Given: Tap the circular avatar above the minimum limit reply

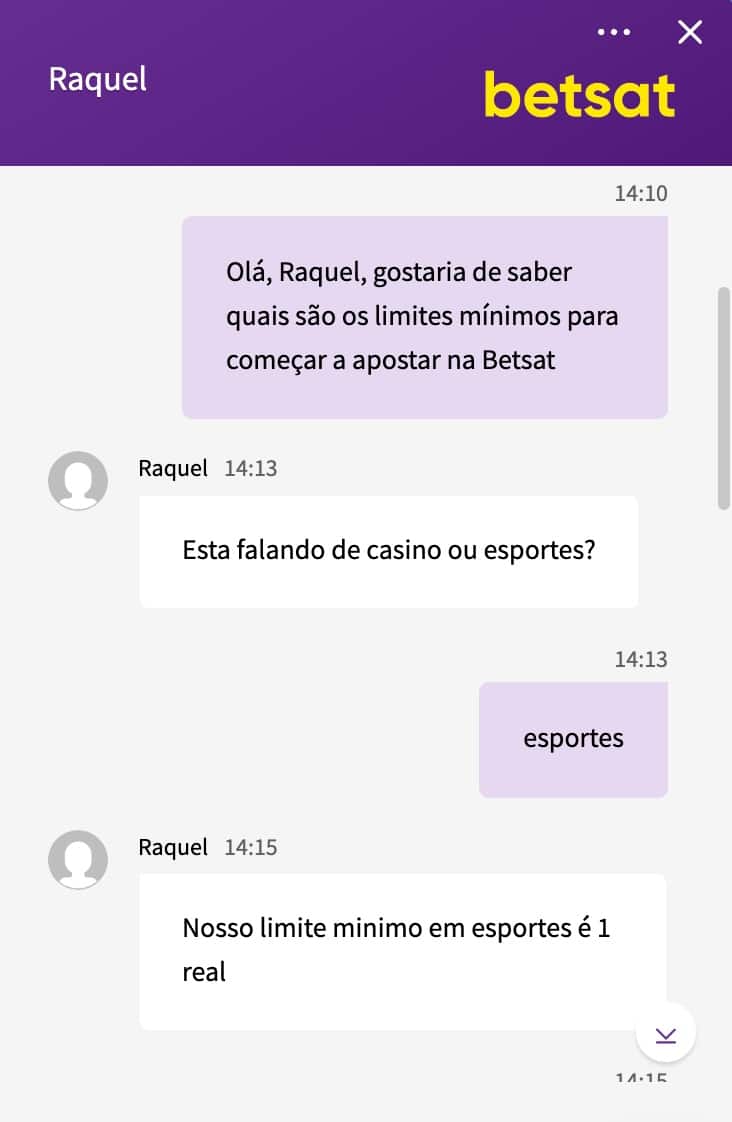Looking at the screenshot, I should (78, 860).
